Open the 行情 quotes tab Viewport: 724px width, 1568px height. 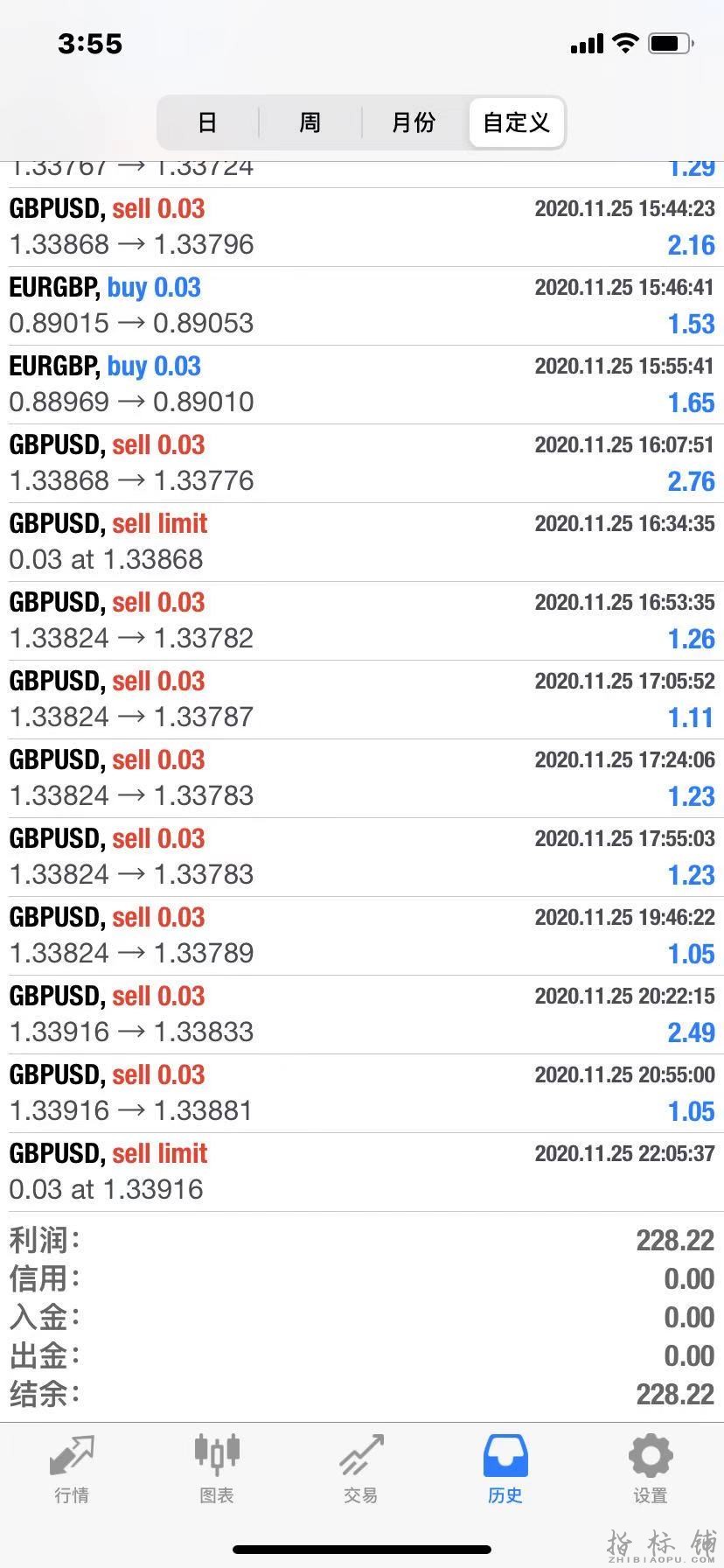tap(72, 1470)
